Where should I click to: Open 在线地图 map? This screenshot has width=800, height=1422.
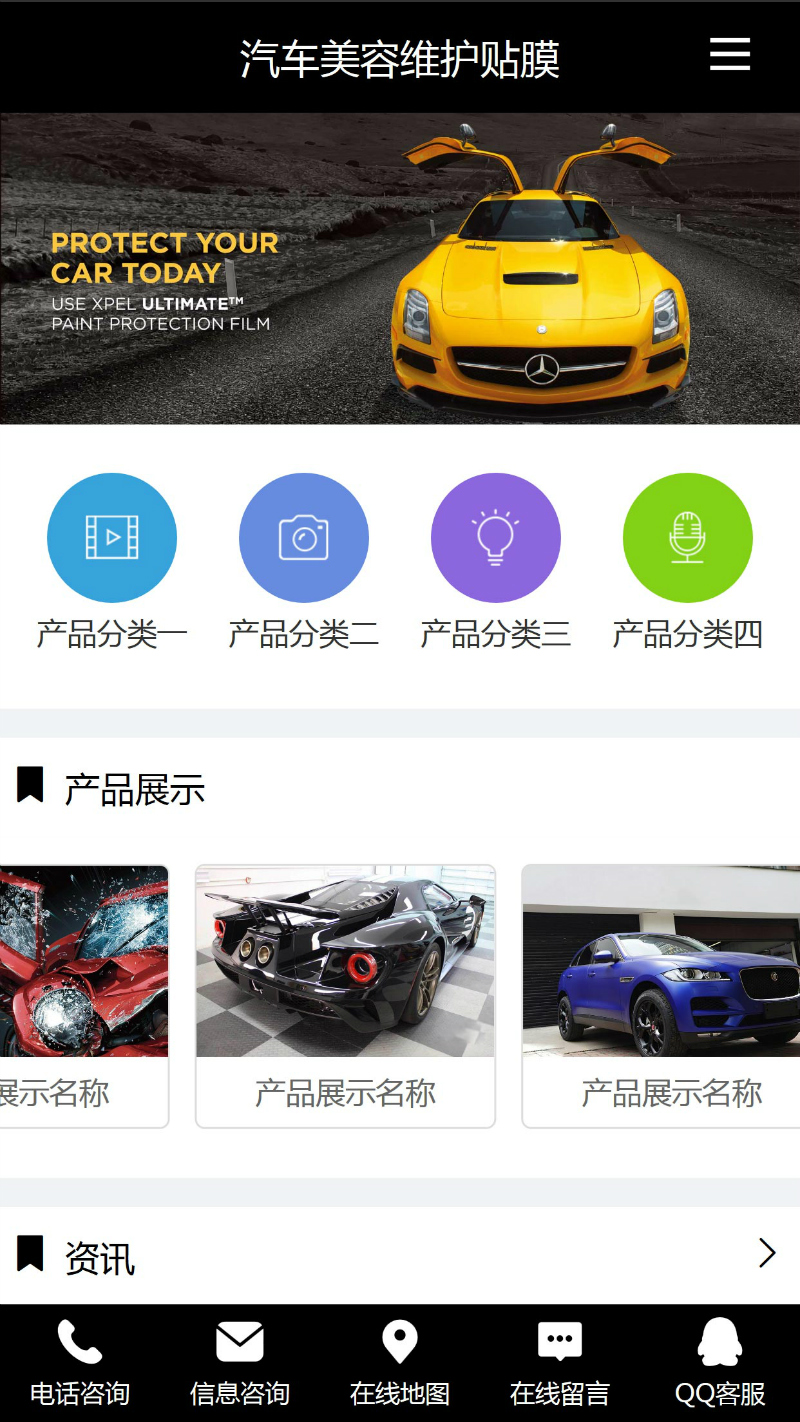tap(400, 1362)
